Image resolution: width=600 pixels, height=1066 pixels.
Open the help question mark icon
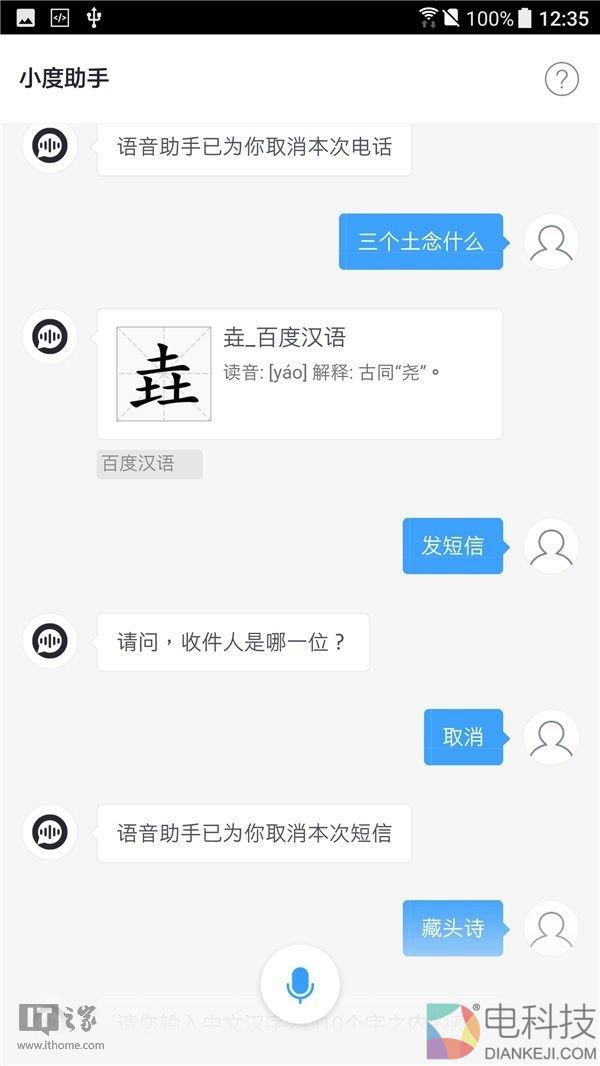[x=562, y=79]
